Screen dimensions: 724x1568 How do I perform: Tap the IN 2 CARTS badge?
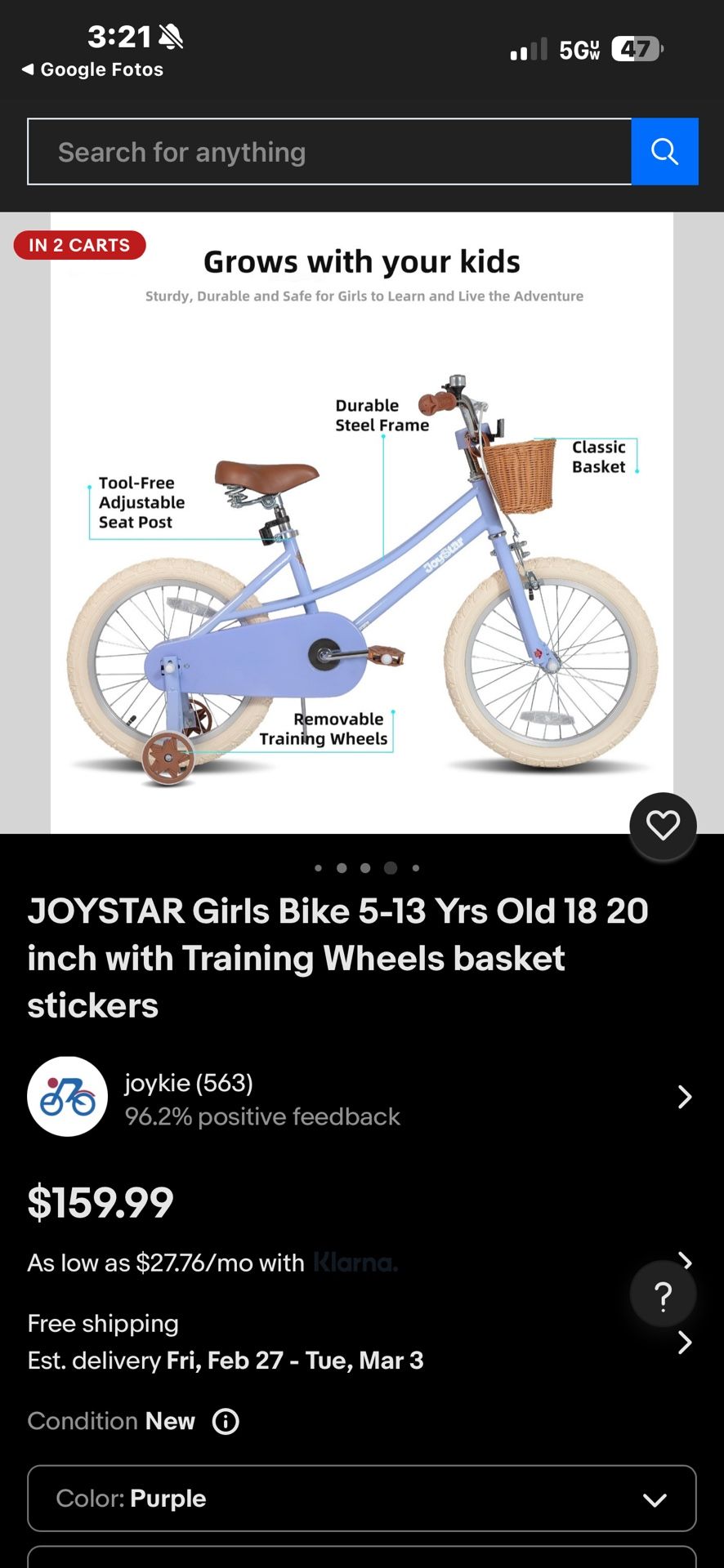(x=79, y=245)
